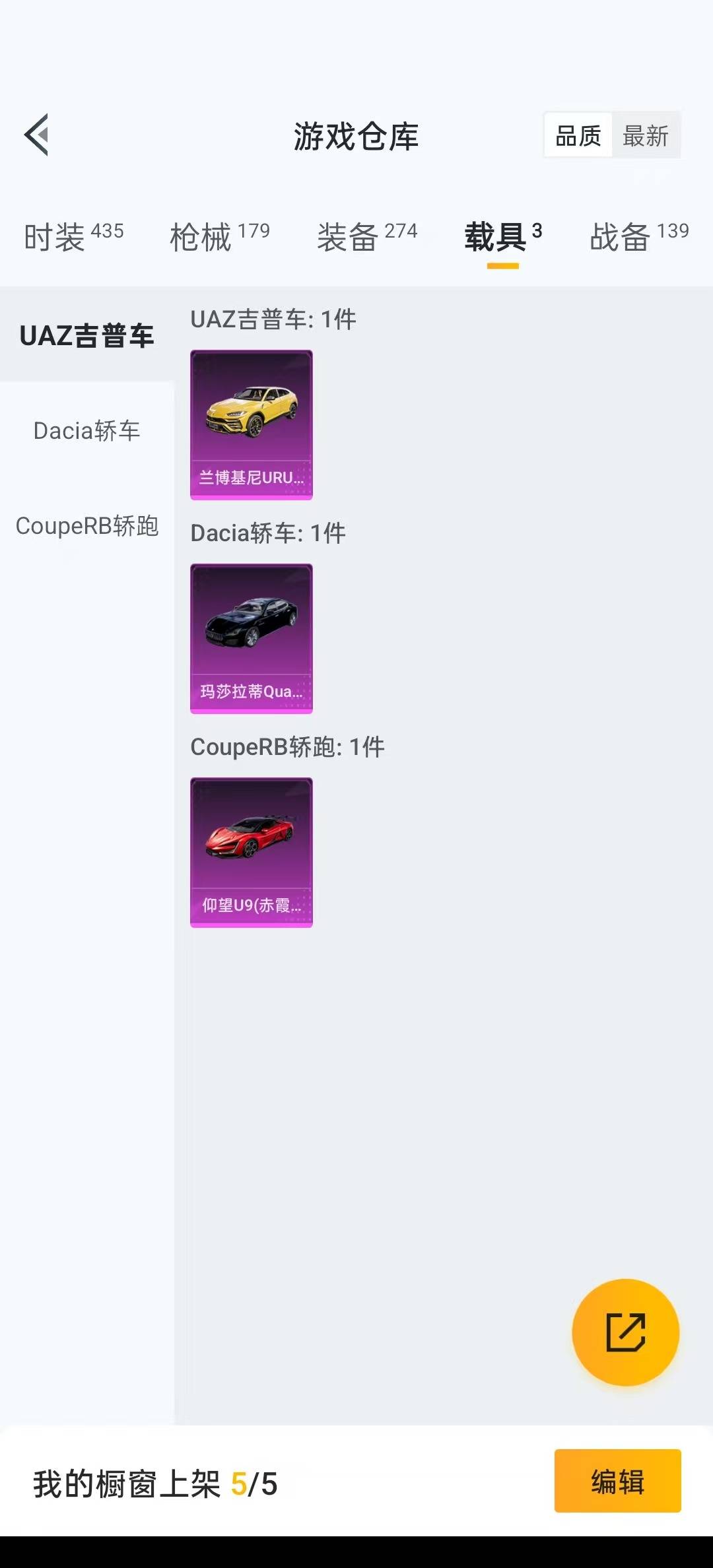Screen dimensions: 713x1568
Task: Tap the 编辑 button
Action: (x=617, y=1482)
